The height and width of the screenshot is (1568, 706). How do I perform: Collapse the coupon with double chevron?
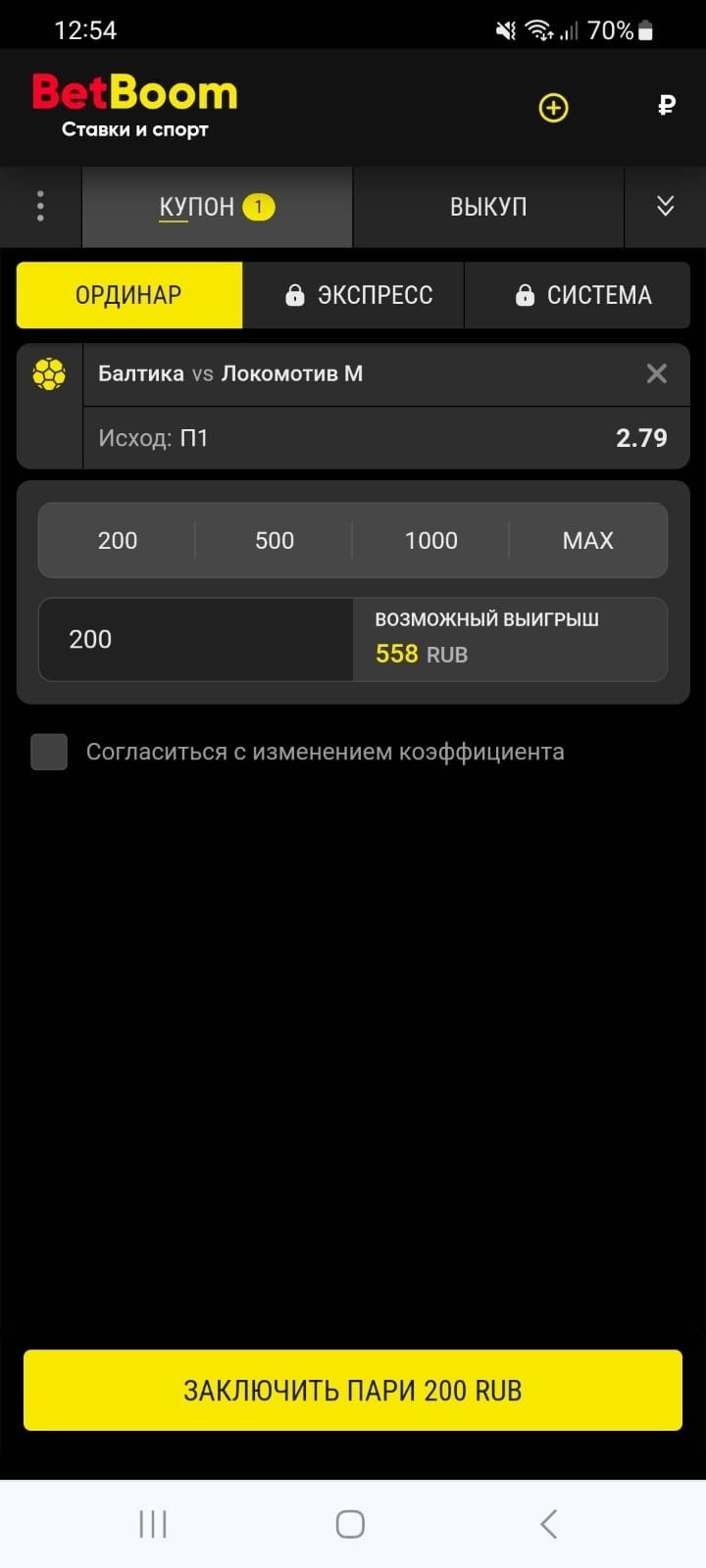[665, 206]
